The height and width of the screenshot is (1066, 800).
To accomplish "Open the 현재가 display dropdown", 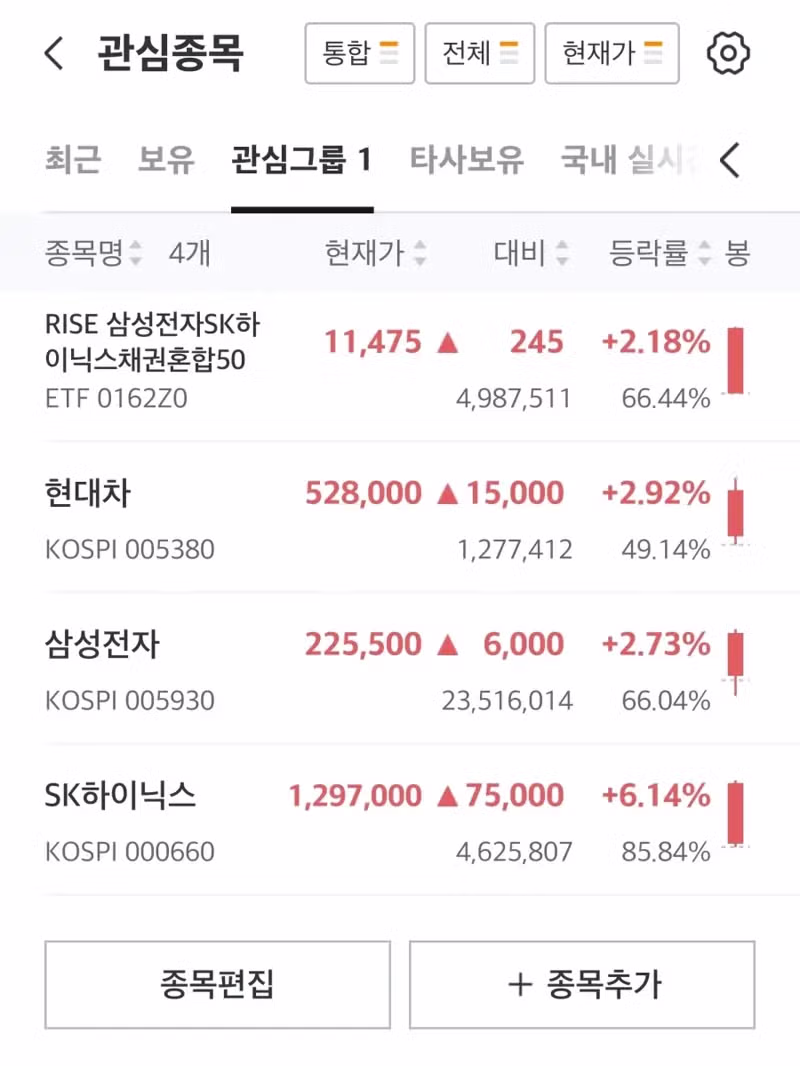I will click(611, 53).
